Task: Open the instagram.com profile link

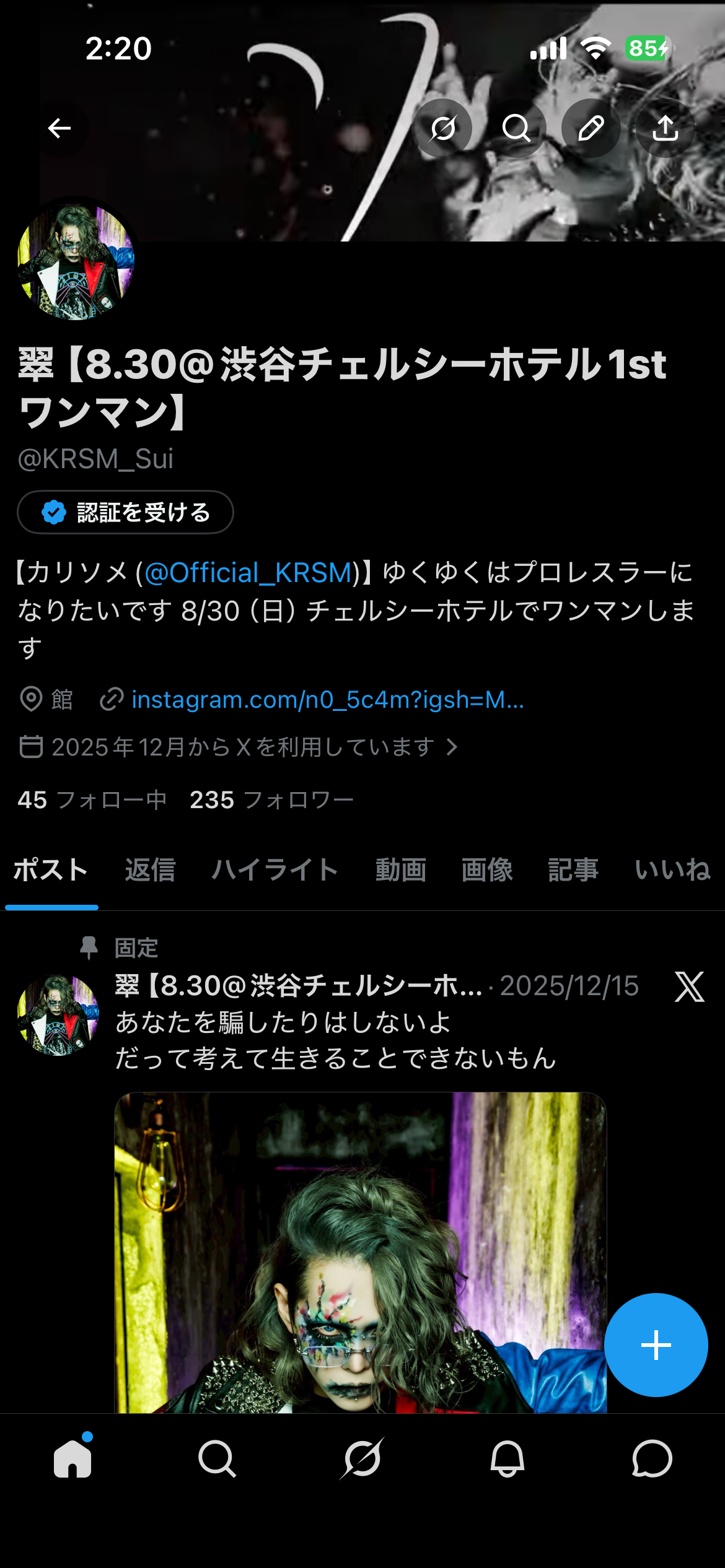Action: (327, 700)
